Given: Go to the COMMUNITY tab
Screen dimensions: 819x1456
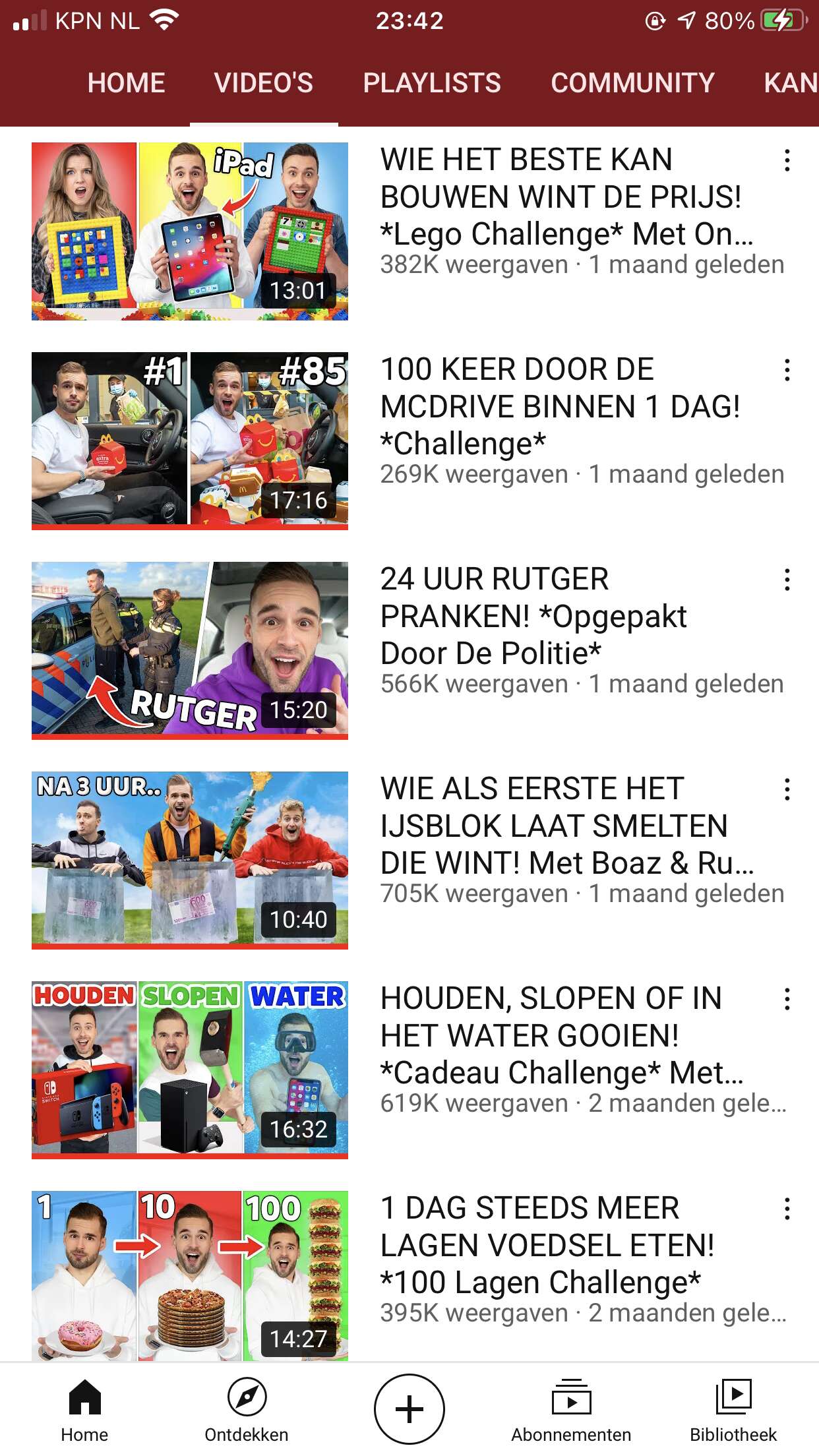Looking at the screenshot, I should (x=632, y=83).
